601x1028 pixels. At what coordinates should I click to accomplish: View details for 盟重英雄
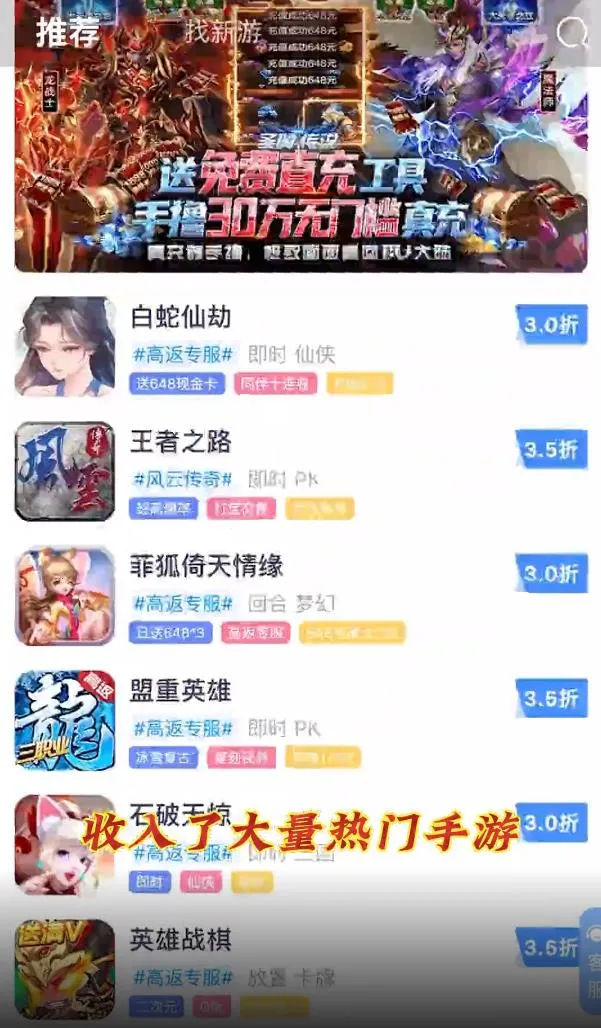pyautogui.click(x=181, y=691)
